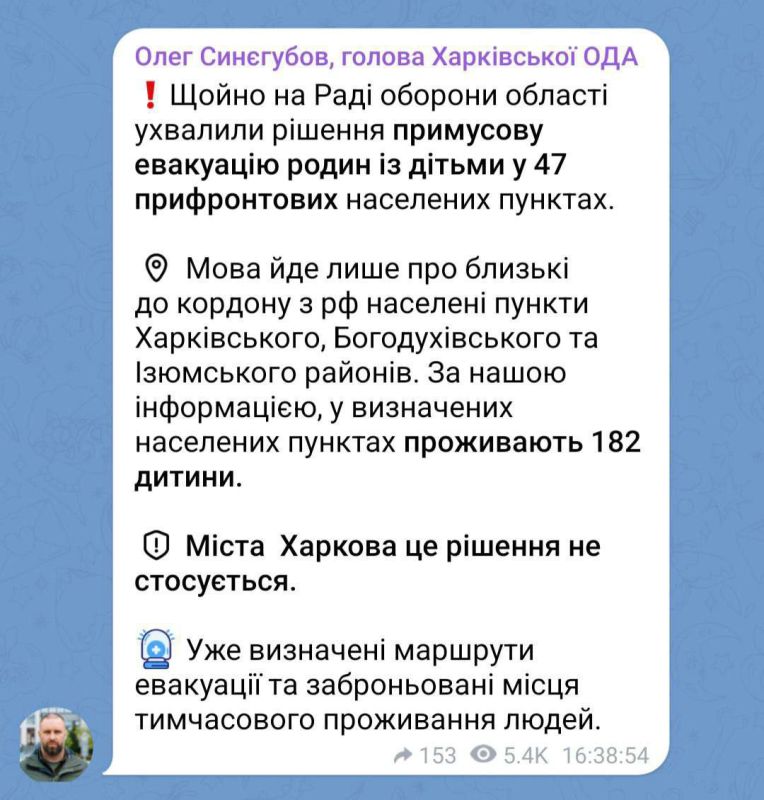Open Олег Синєгубов's profile avatar
The height and width of the screenshot is (800, 764).
click(57, 744)
